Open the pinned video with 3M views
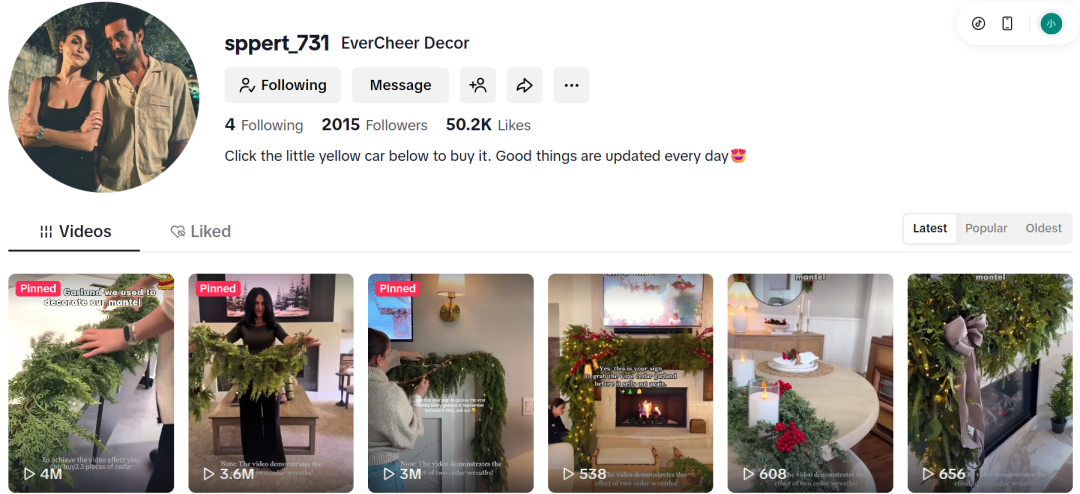 click(x=451, y=383)
